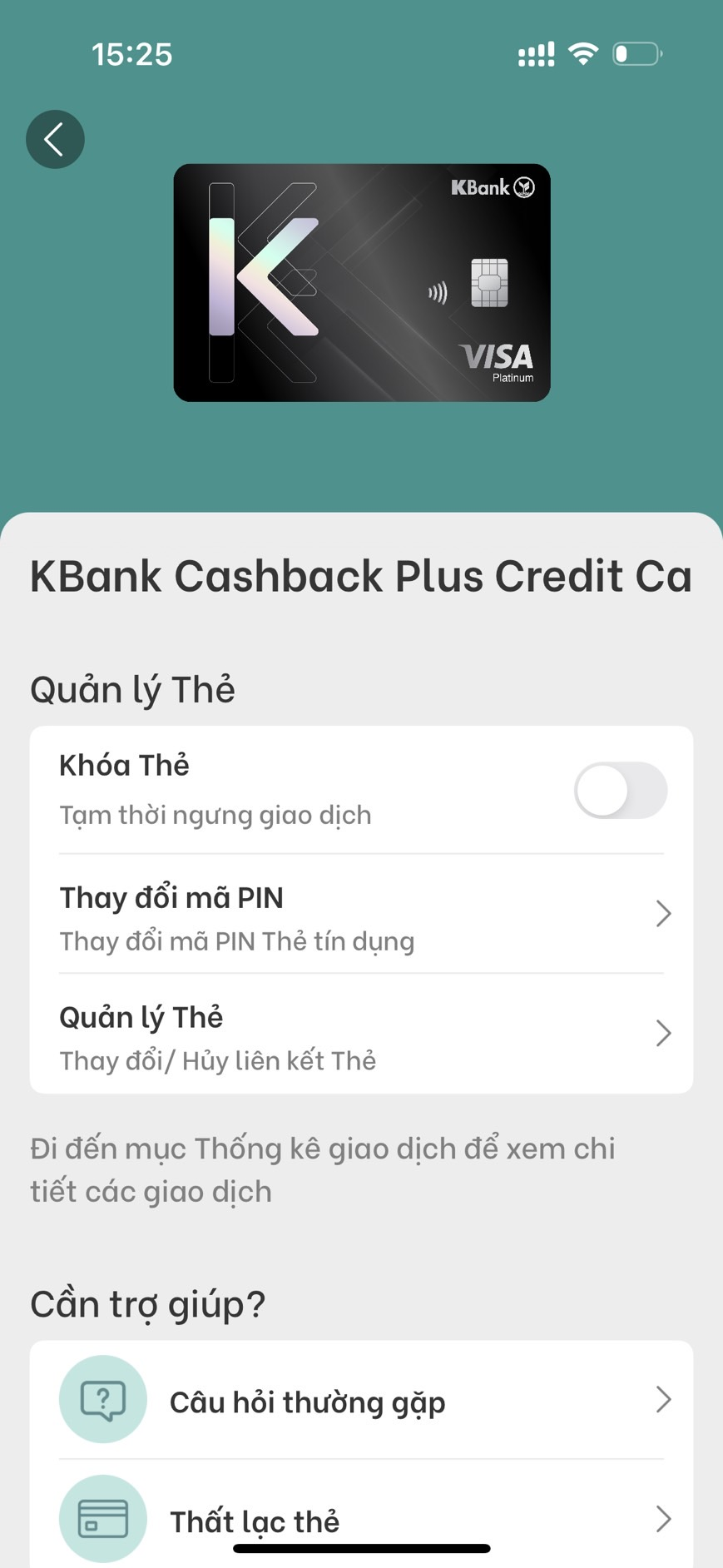Viewport: 723px width, 1568px height.
Task: Open Câu hỏi thường gặp
Action: pos(361,1401)
